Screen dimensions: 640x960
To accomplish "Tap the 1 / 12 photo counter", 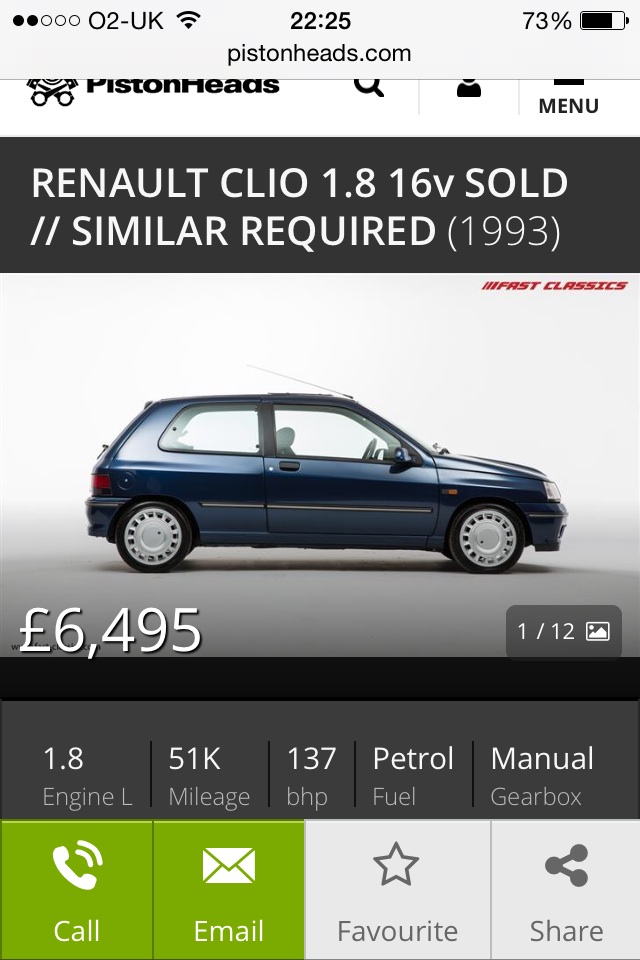I will point(563,632).
